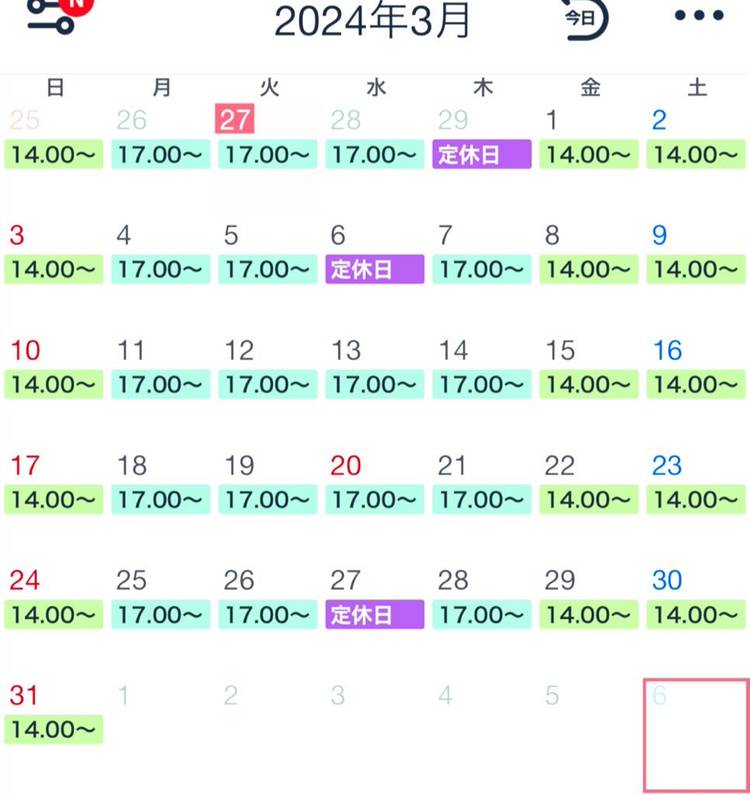Open the 定休日 event on March 27
The image size is (750, 795).
375,614
